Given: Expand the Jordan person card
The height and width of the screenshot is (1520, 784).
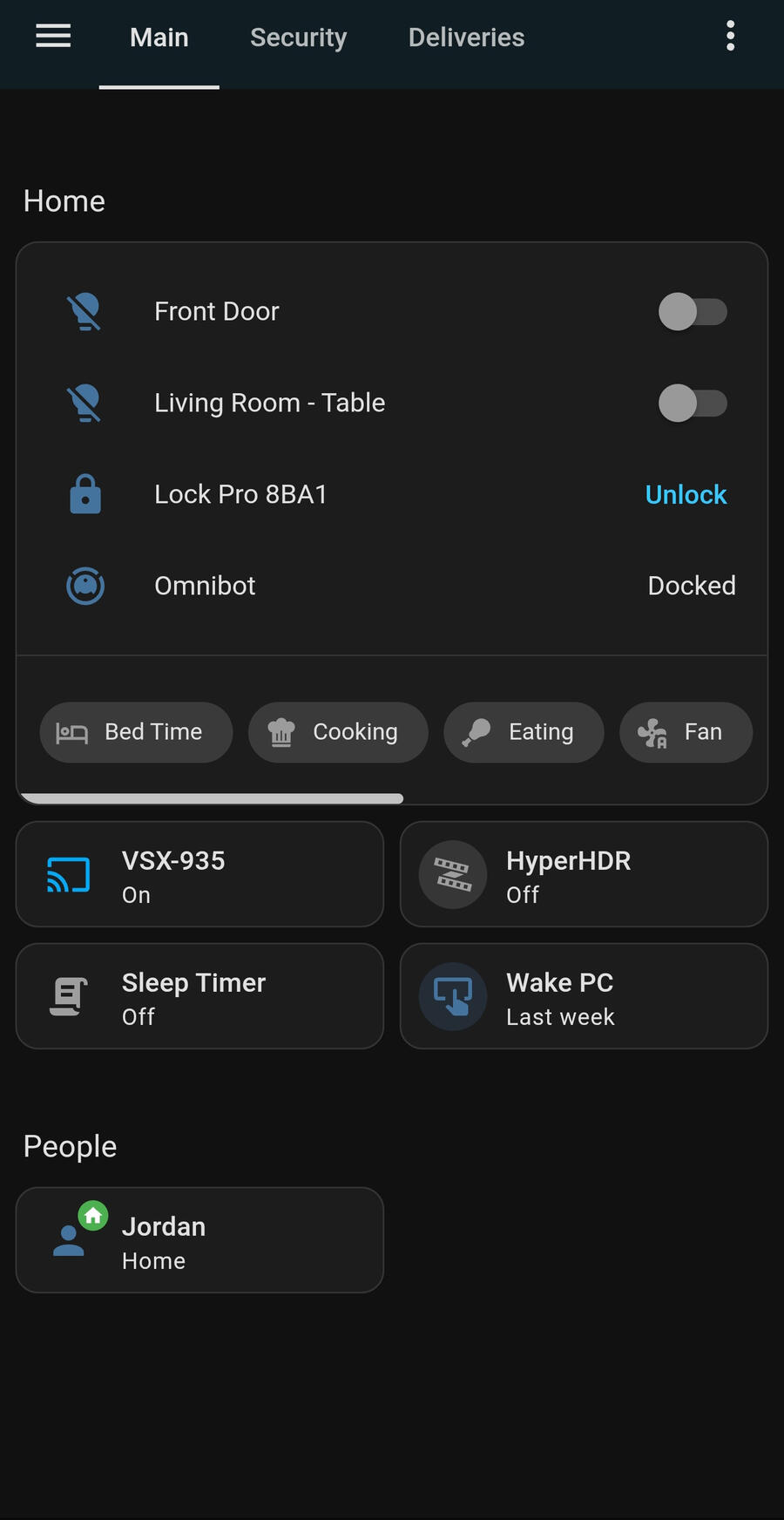Looking at the screenshot, I should pyautogui.click(x=199, y=1239).
